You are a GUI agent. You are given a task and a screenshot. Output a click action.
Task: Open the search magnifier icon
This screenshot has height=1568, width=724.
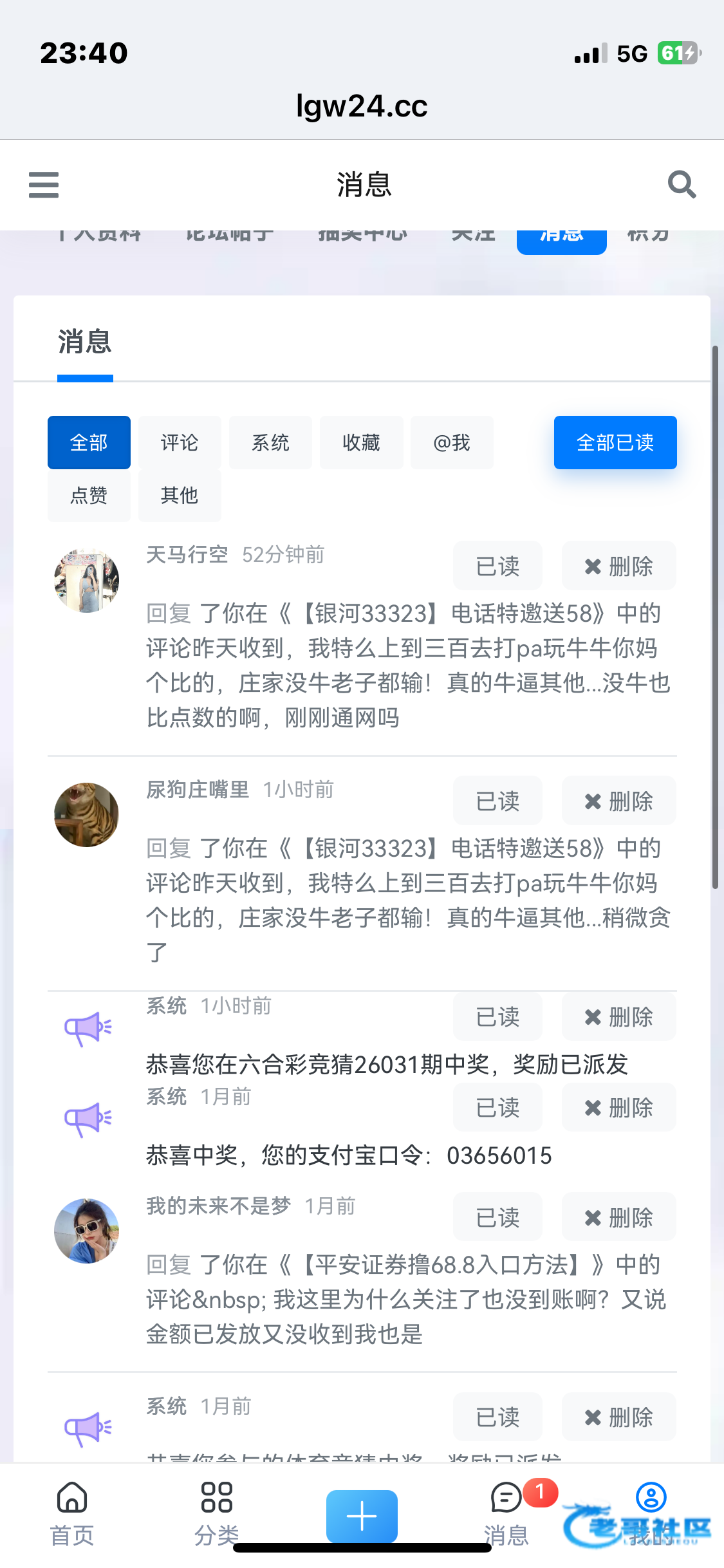click(x=682, y=185)
